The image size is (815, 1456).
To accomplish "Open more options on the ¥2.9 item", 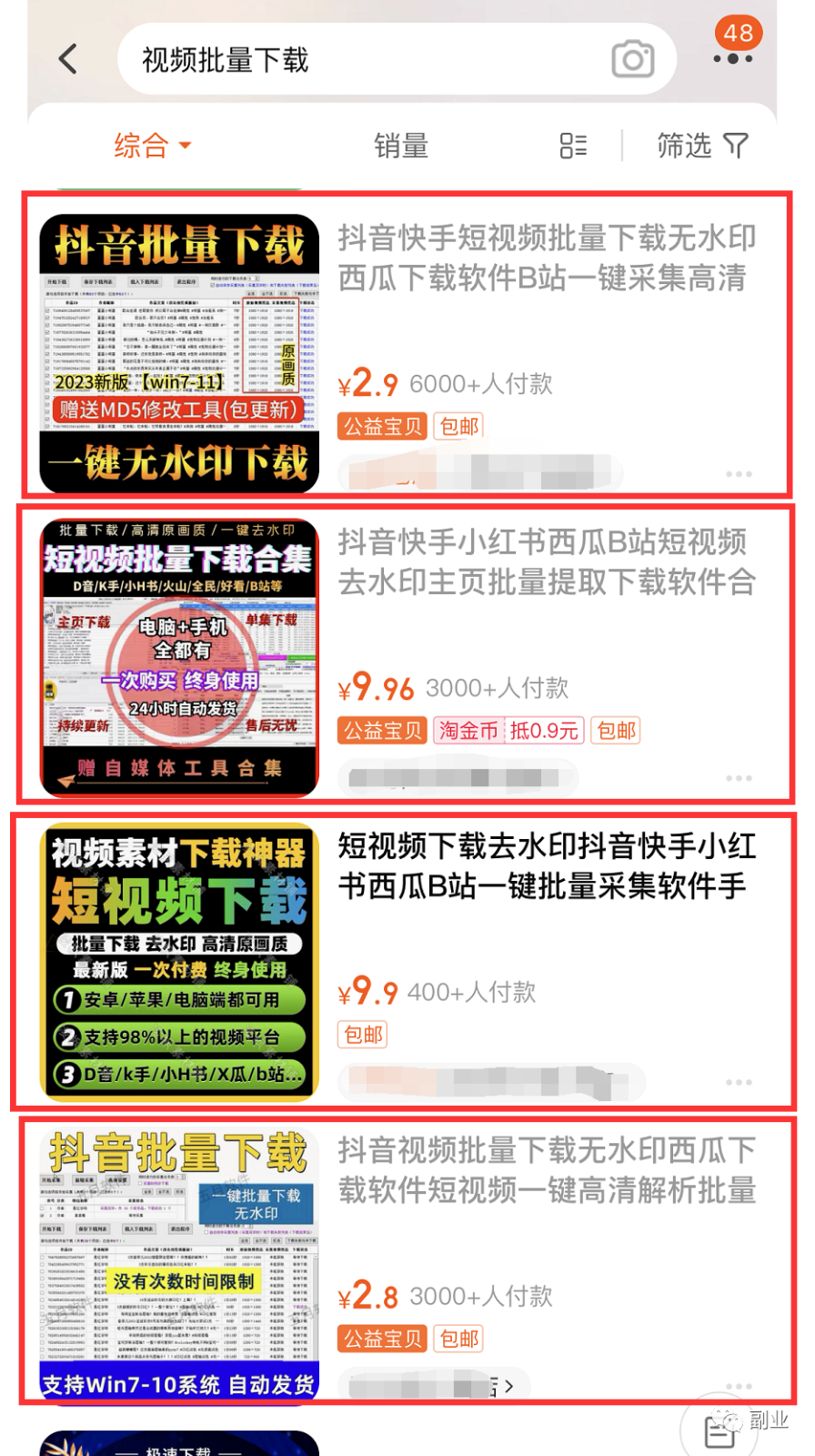I will [738, 474].
